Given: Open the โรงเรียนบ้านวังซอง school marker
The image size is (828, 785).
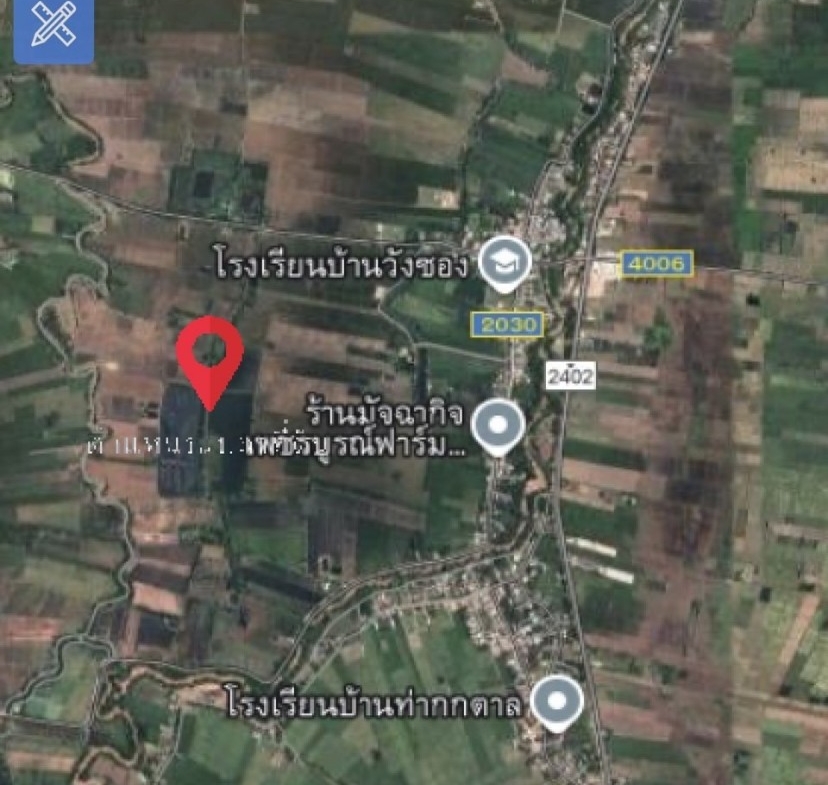Looking at the screenshot, I should click(504, 264).
